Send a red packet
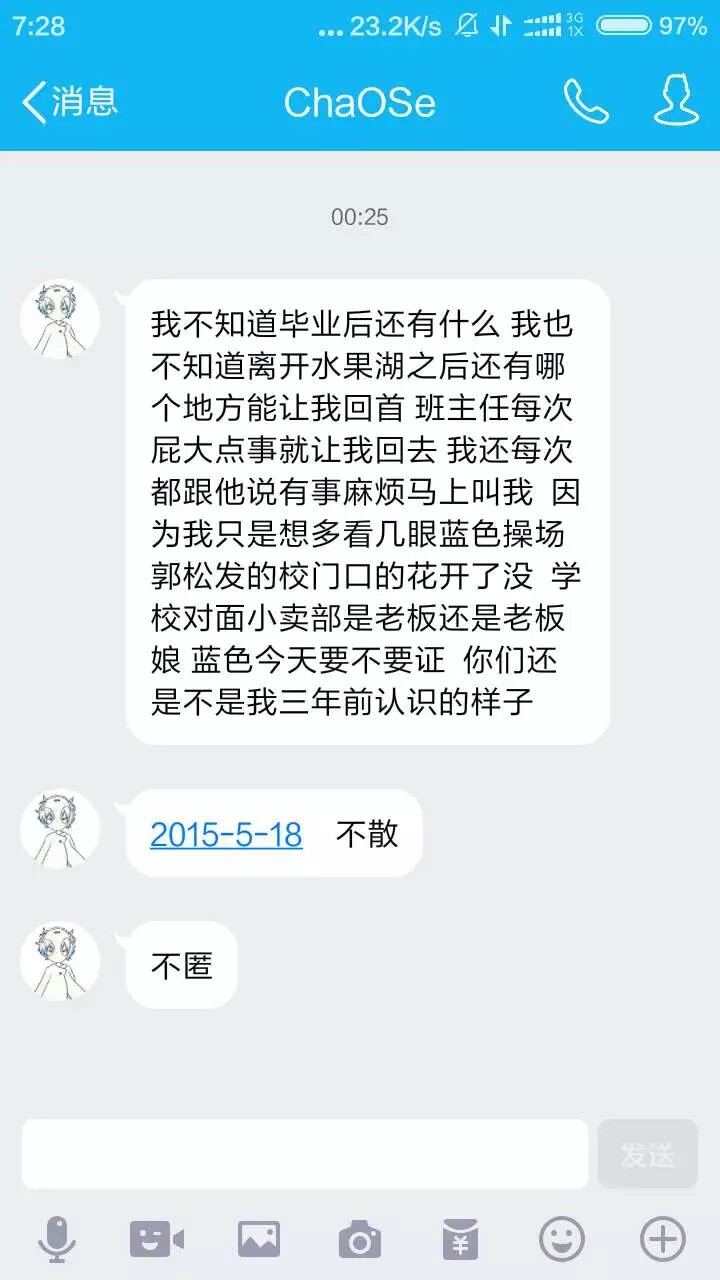Viewport: 720px width, 1280px height. [x=460, y=1240]
